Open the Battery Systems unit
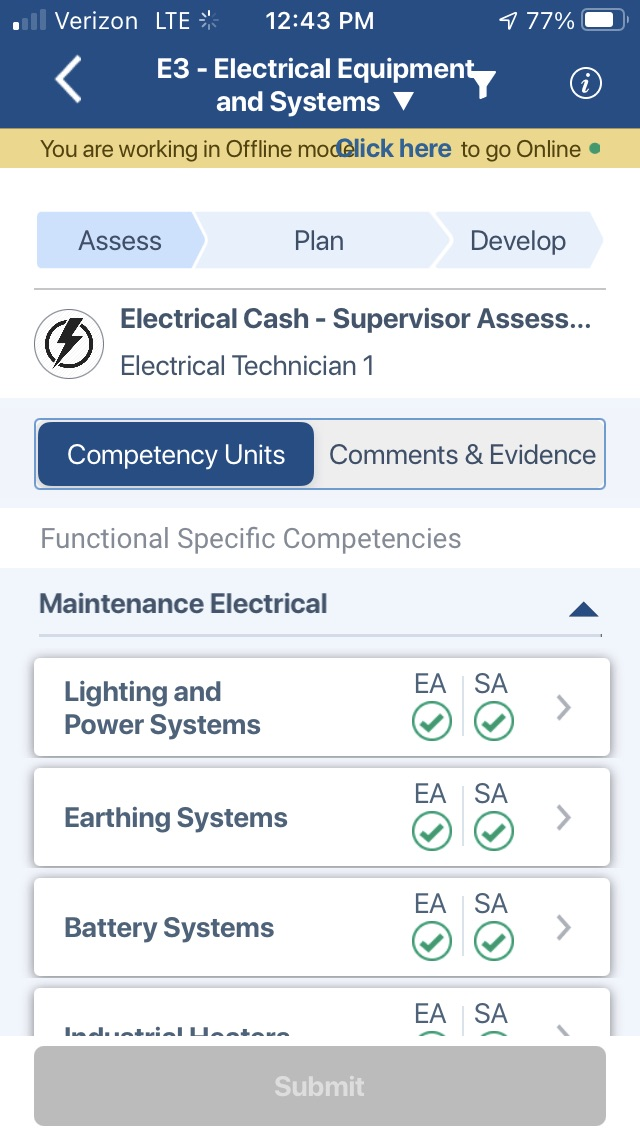 (x=322, y=927)
